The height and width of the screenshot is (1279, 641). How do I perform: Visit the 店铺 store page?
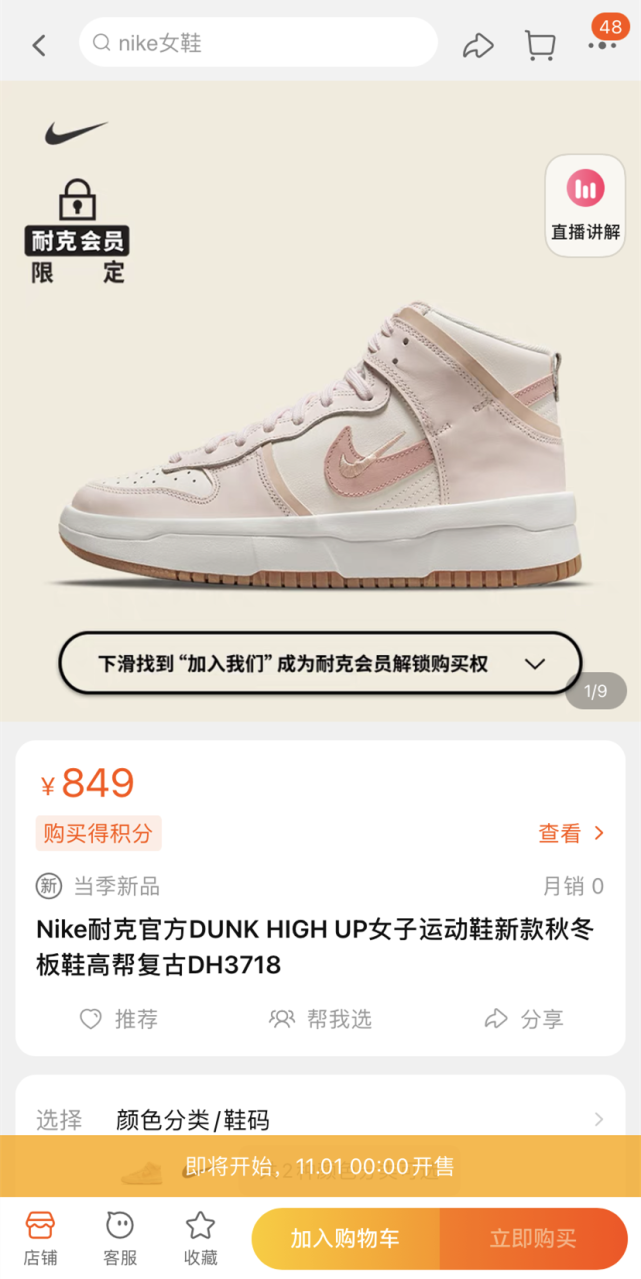tap(40, 1238)
